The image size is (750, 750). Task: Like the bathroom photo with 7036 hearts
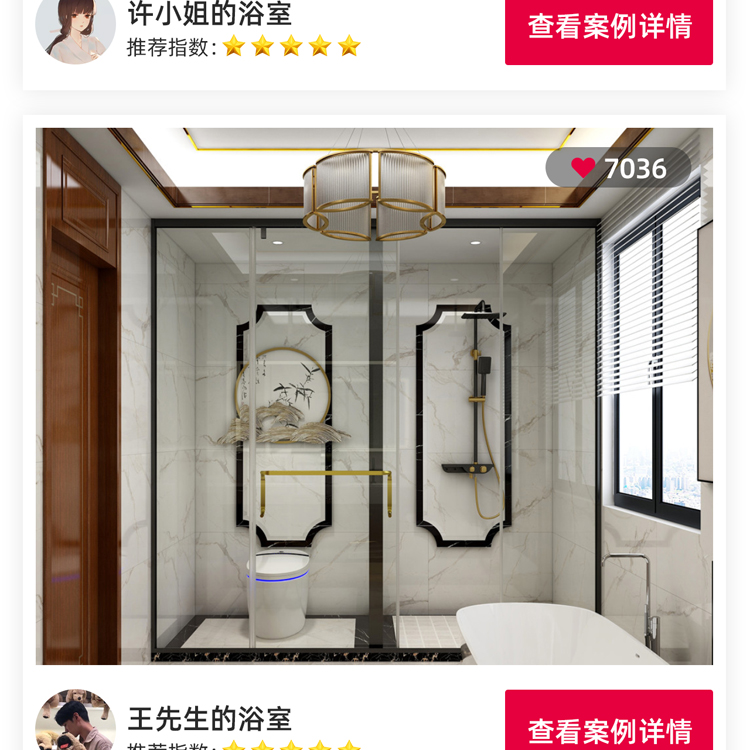click(584, 169)
